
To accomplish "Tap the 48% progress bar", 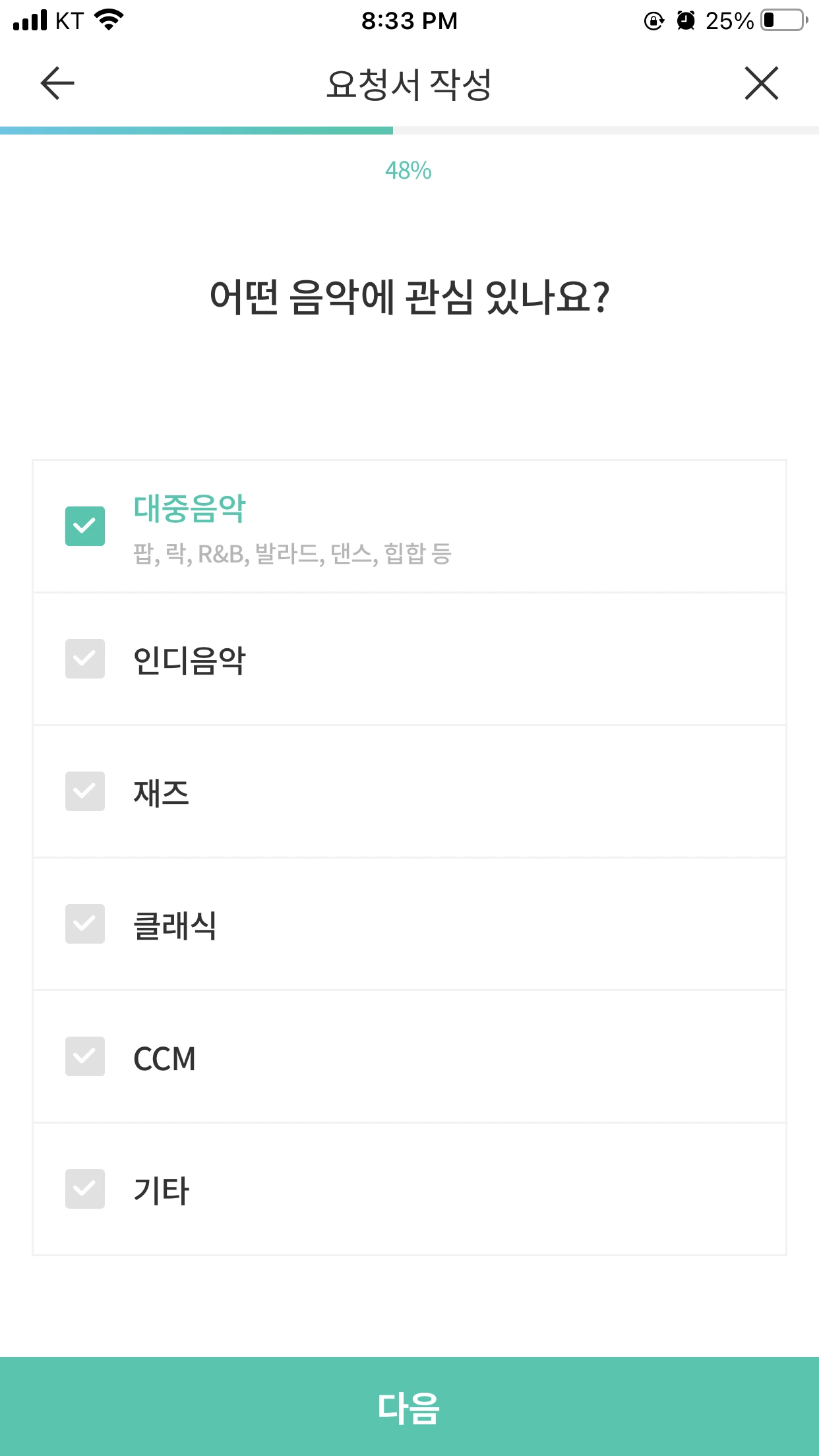I will click(x=409, y=131).
